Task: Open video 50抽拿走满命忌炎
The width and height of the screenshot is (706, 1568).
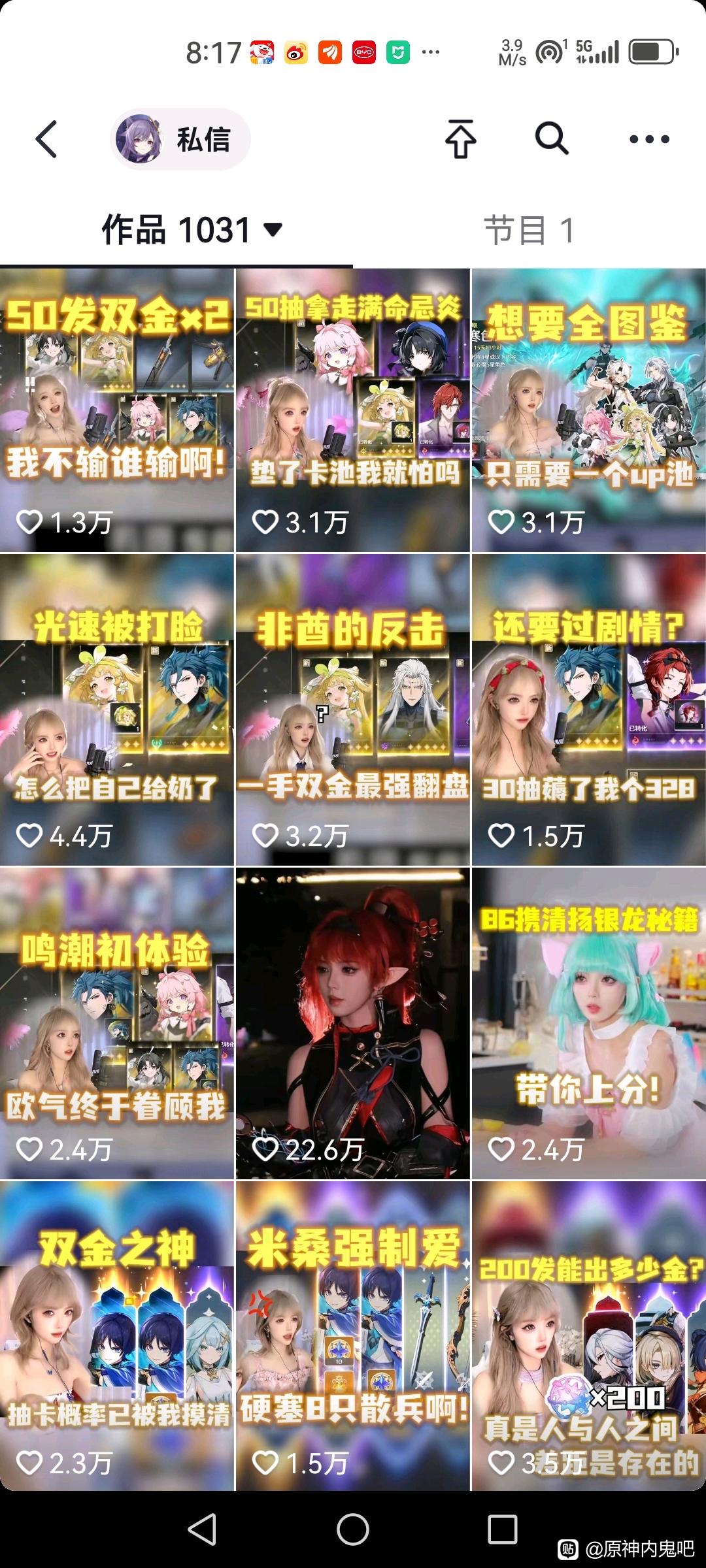Action: (353, 410)
